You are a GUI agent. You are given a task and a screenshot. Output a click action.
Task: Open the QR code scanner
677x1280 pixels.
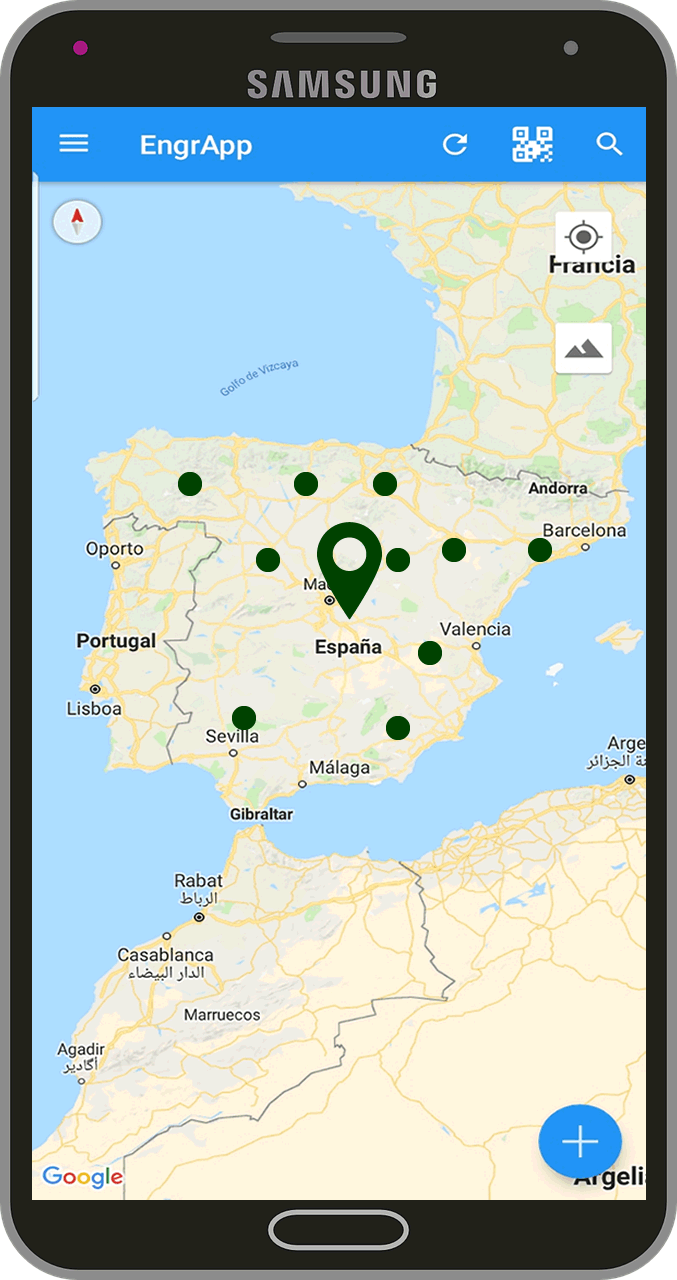pos(532,144)
